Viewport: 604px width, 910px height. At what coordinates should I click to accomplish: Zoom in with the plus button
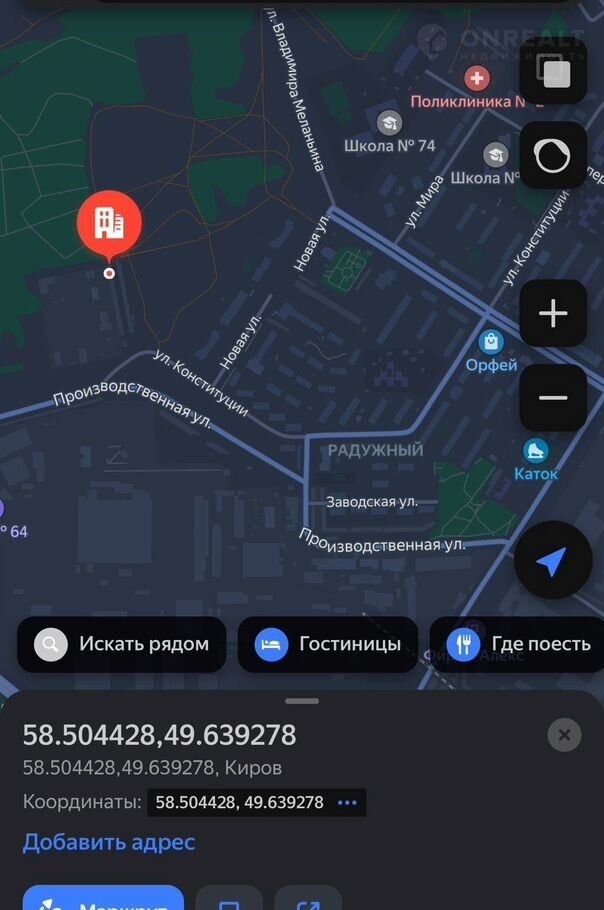553,313
